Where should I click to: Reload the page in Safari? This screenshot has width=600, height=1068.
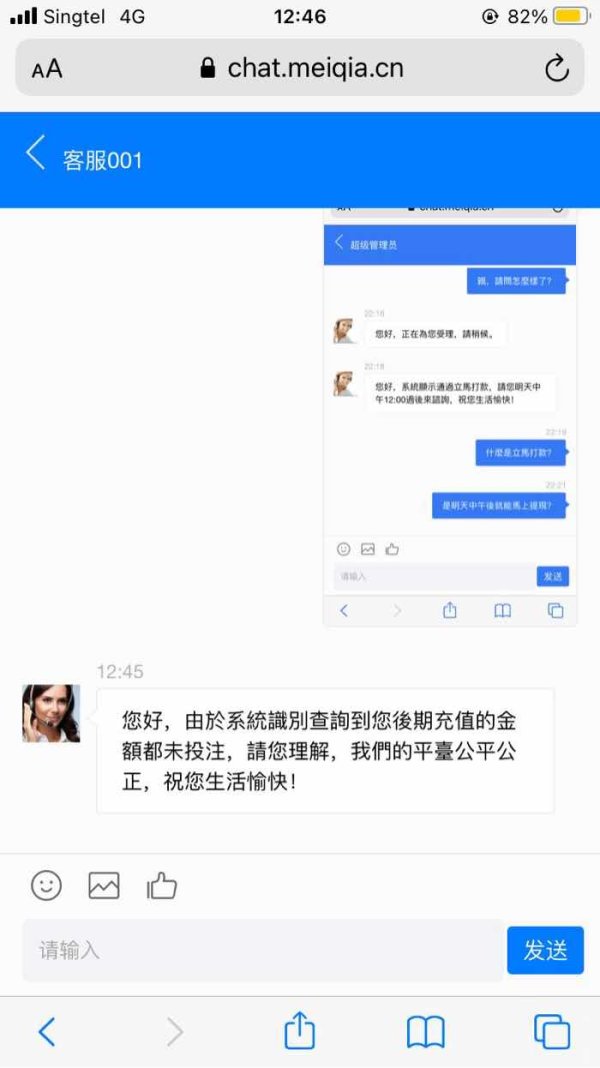click(x=556, y=68)
